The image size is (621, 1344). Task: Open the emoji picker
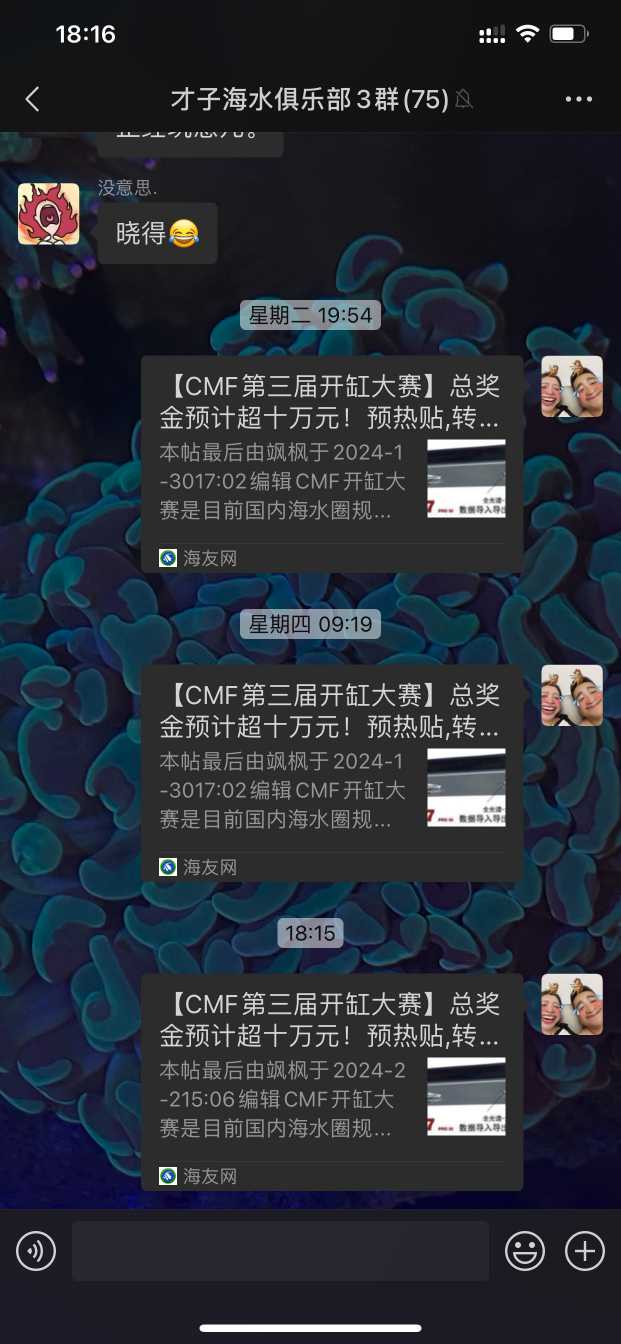coord(525,1251)
